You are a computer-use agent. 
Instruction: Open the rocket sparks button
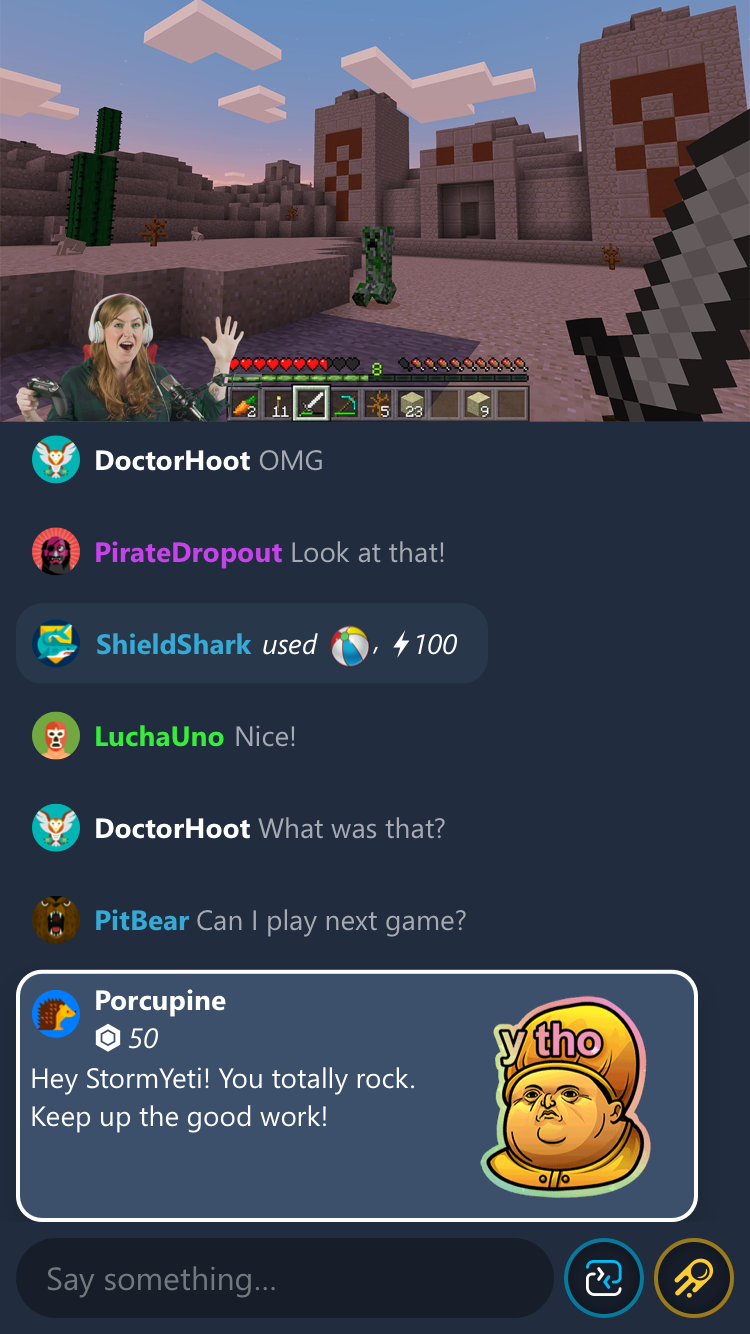point(693,1278)
